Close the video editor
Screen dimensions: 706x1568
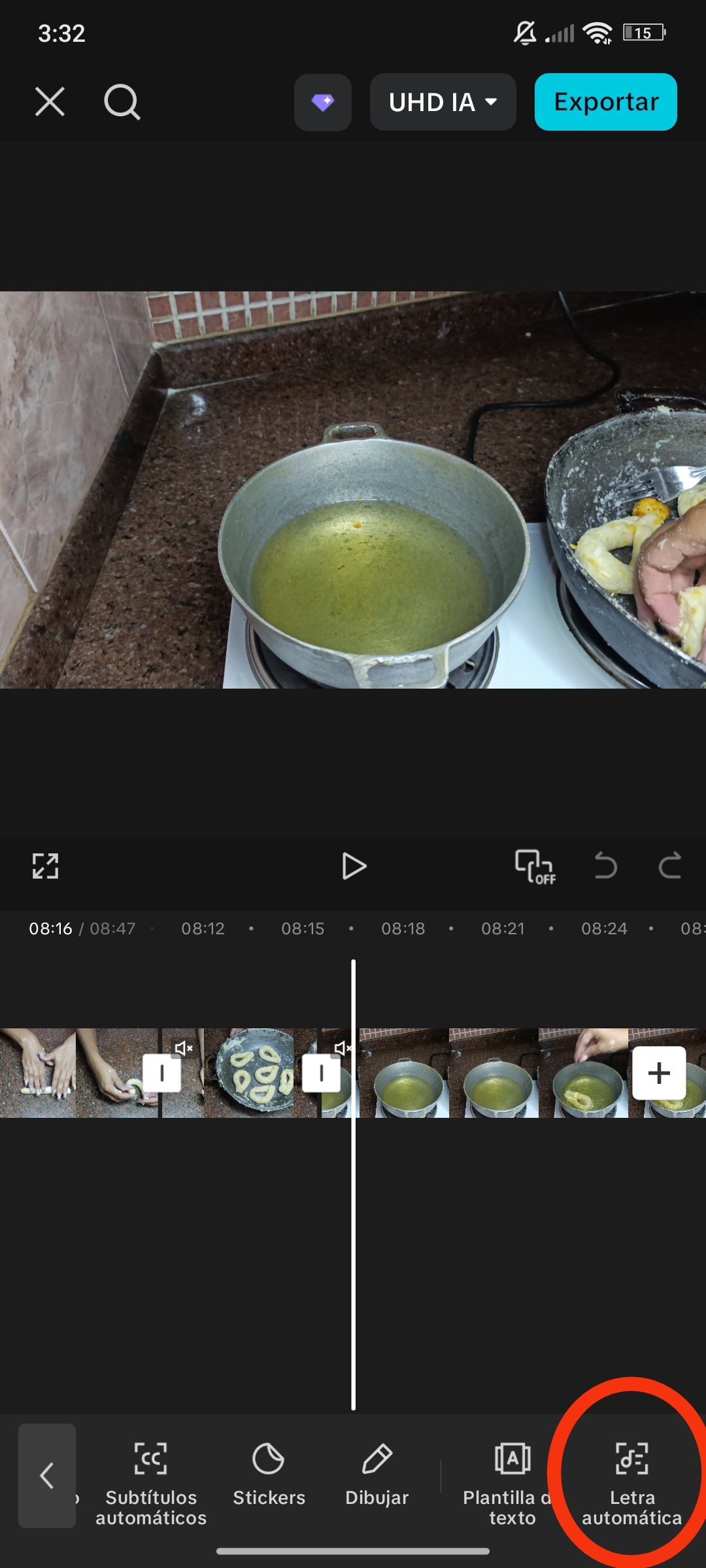(50, 102)
